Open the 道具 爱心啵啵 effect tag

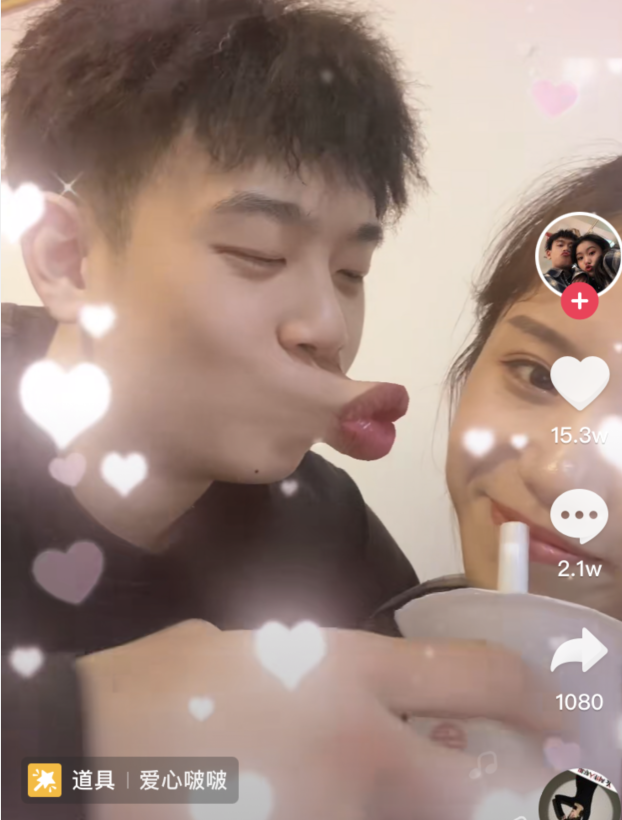click(130, 780)
